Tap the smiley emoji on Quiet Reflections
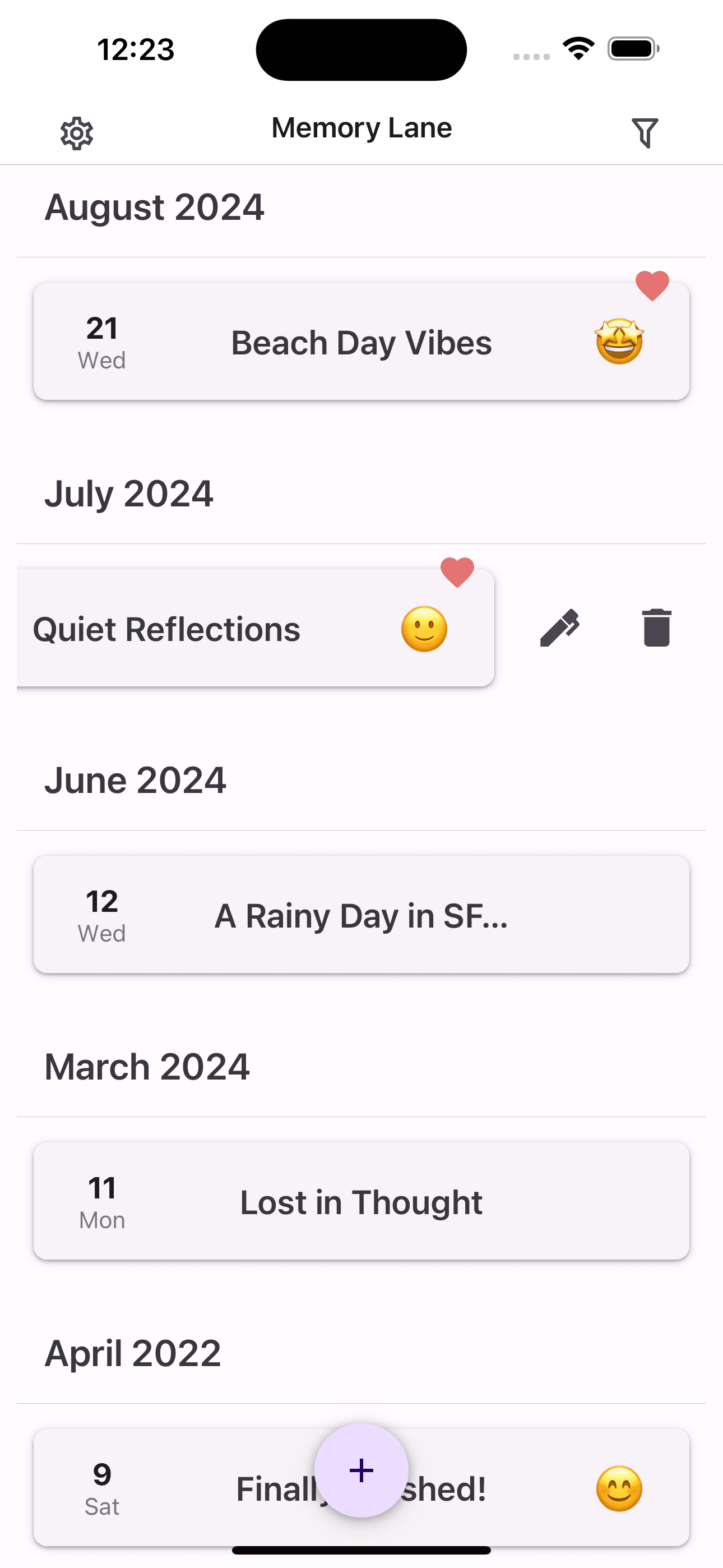This screenshot has width=723, height=1568. 424,628
